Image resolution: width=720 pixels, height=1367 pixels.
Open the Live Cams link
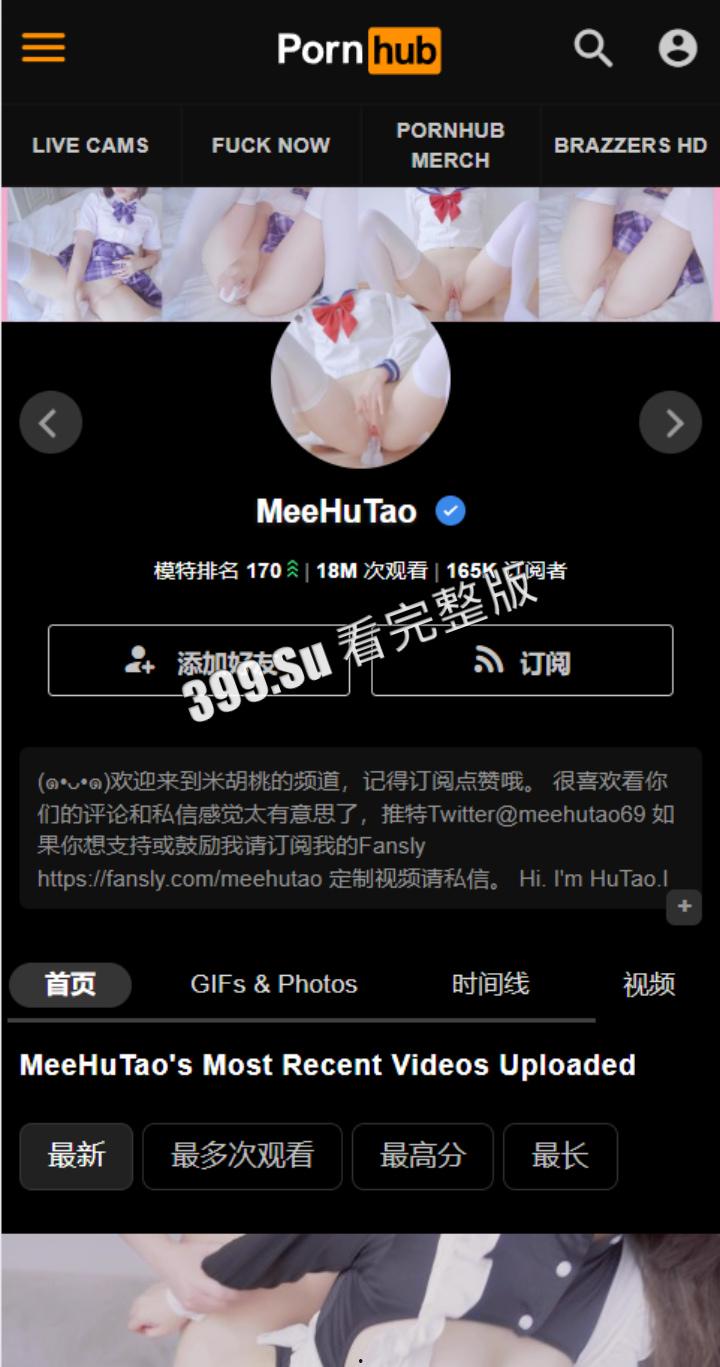click(x=90, y=145)
